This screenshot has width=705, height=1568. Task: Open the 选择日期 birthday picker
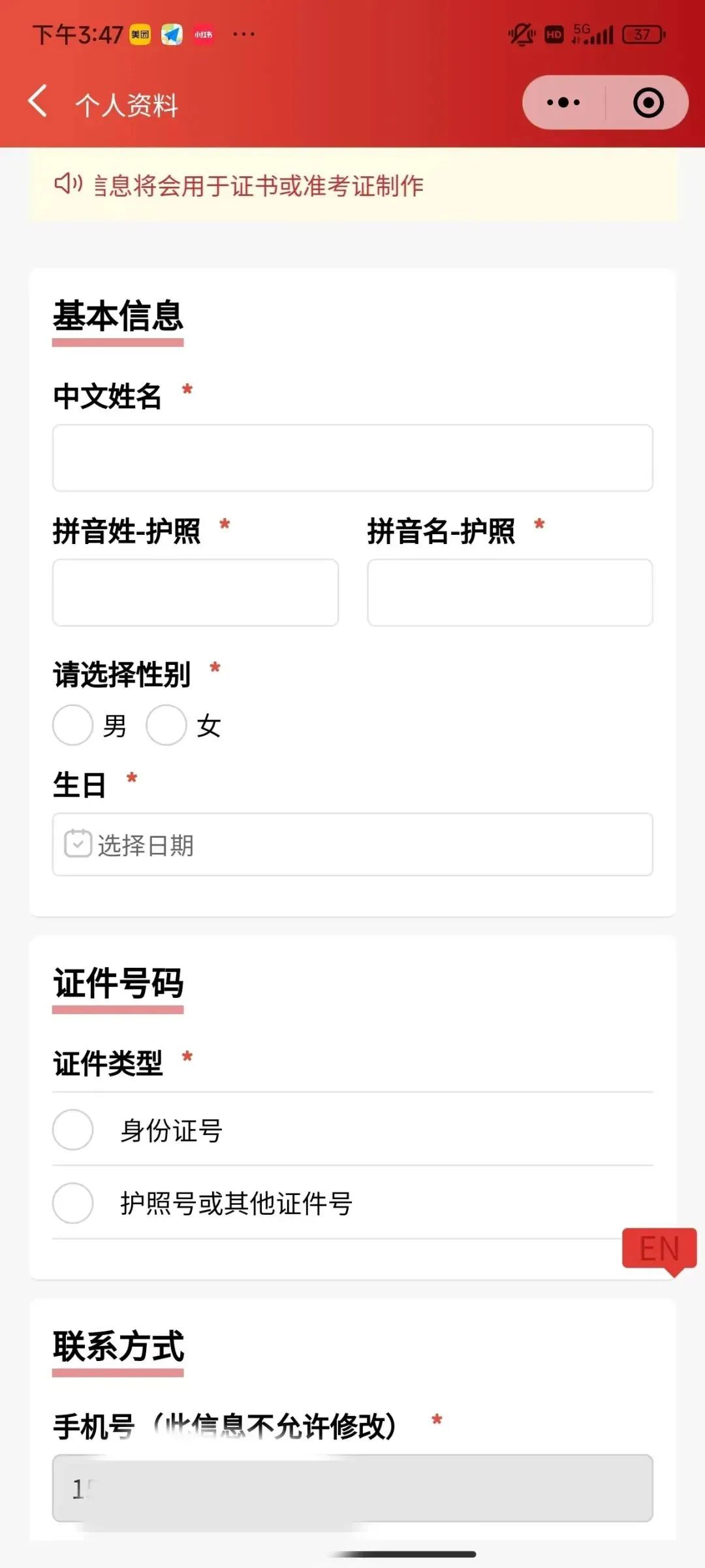pyautogui.click(x=352, y=844)
